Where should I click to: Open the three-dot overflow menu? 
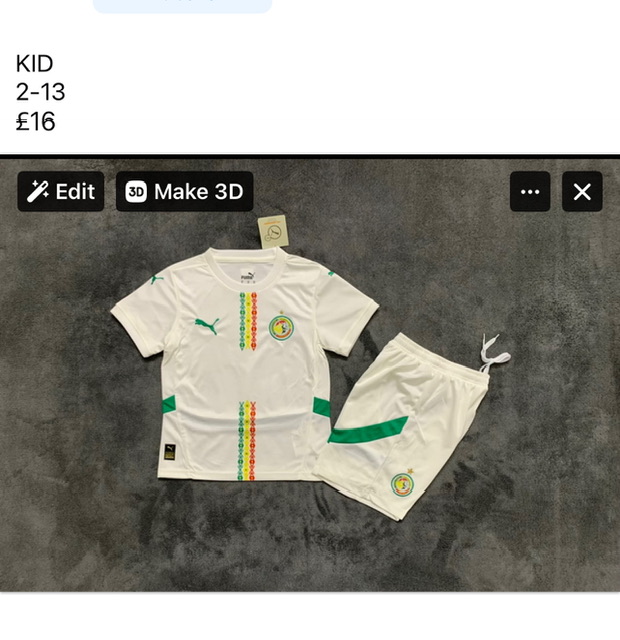(530, 192)
